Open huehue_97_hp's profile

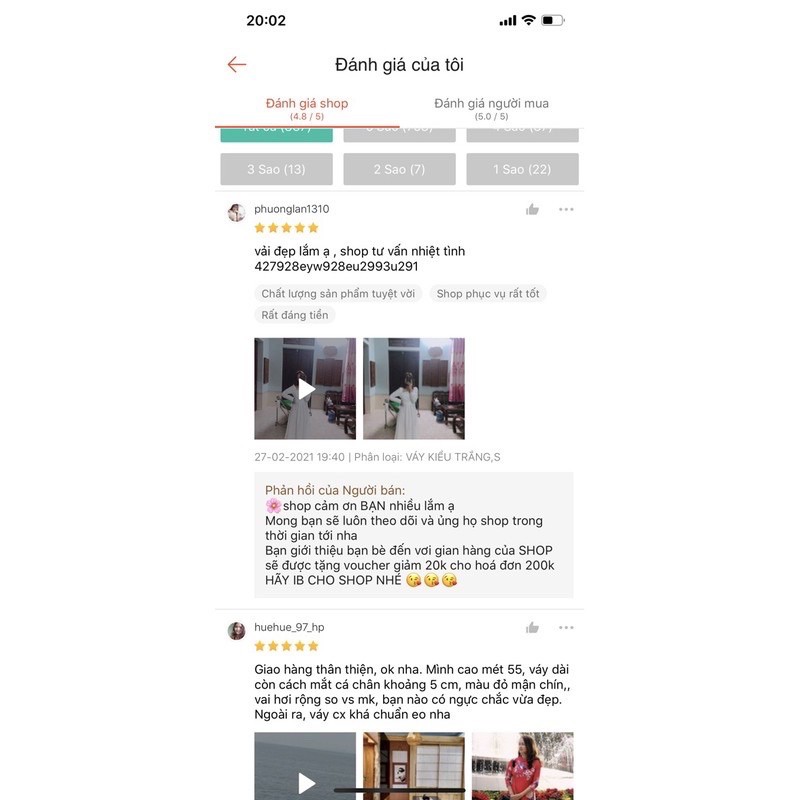(x=237, y=630)
